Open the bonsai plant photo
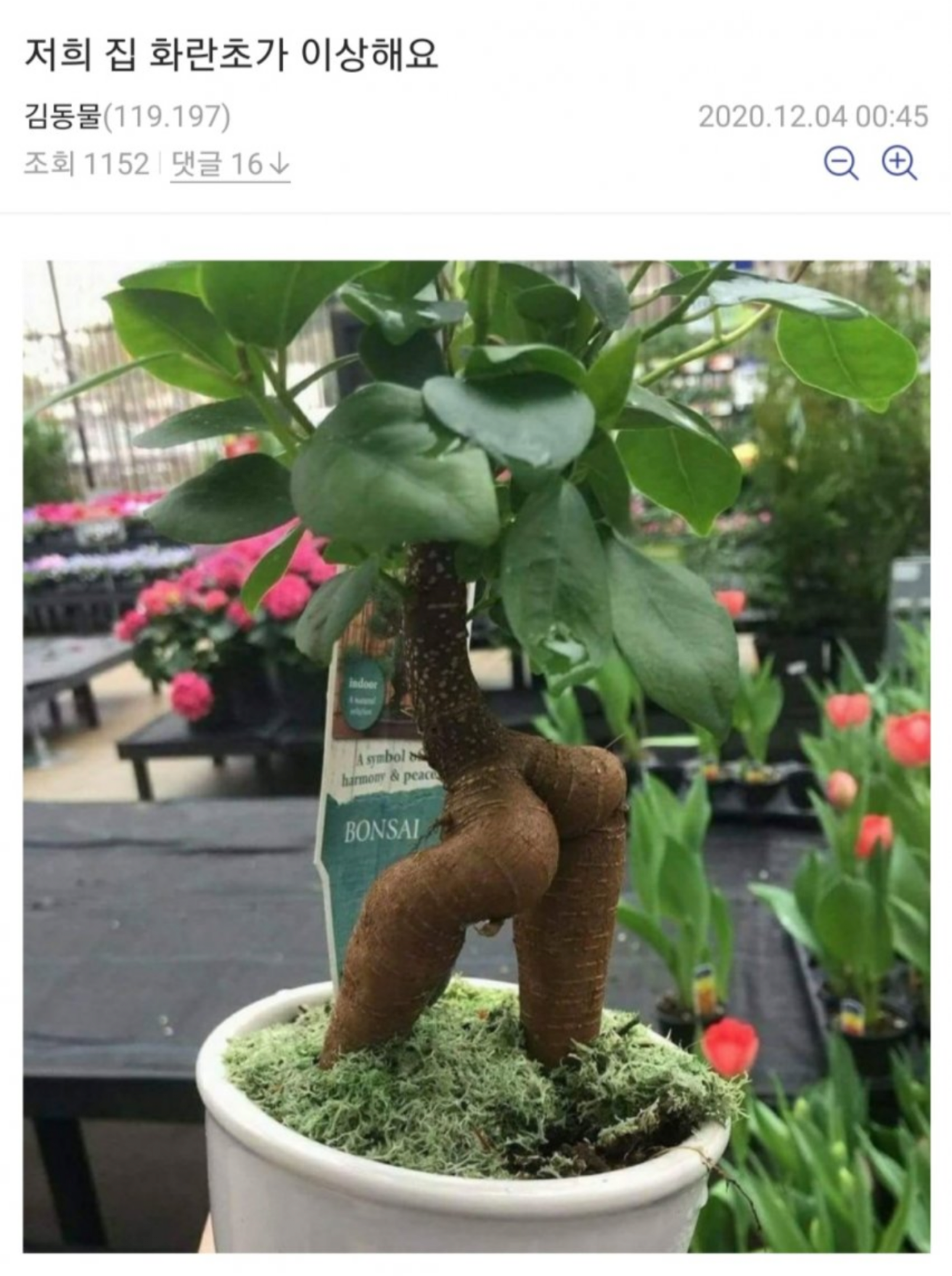 point(476,756)
